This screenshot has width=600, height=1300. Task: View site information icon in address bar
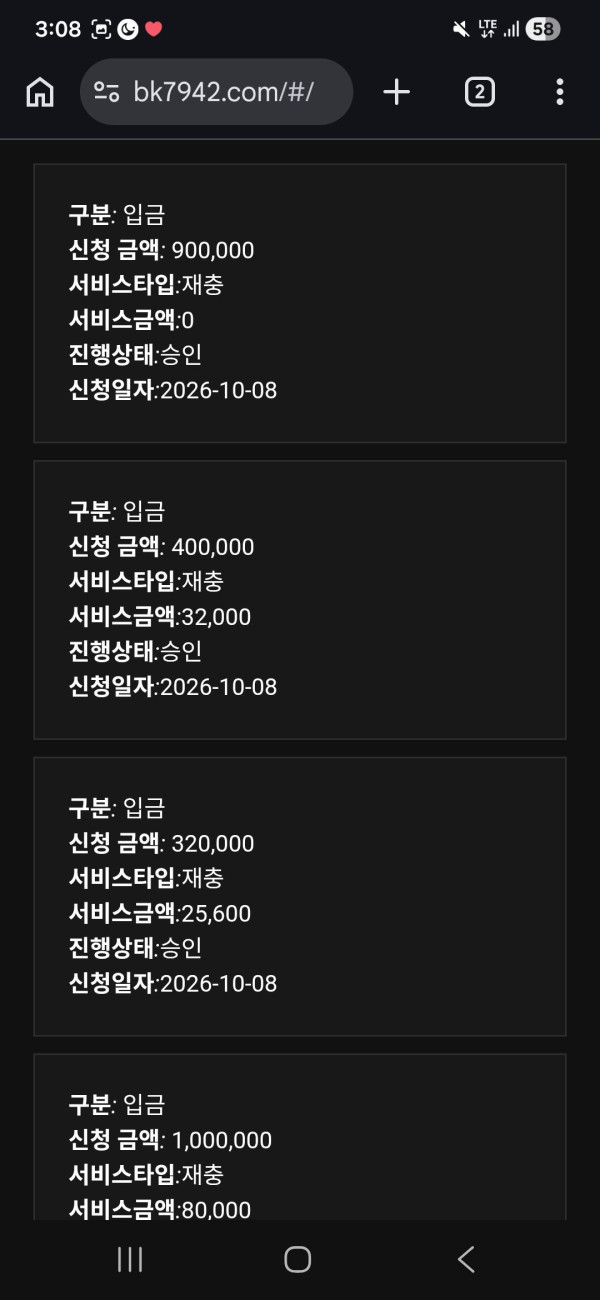[107, 92]
